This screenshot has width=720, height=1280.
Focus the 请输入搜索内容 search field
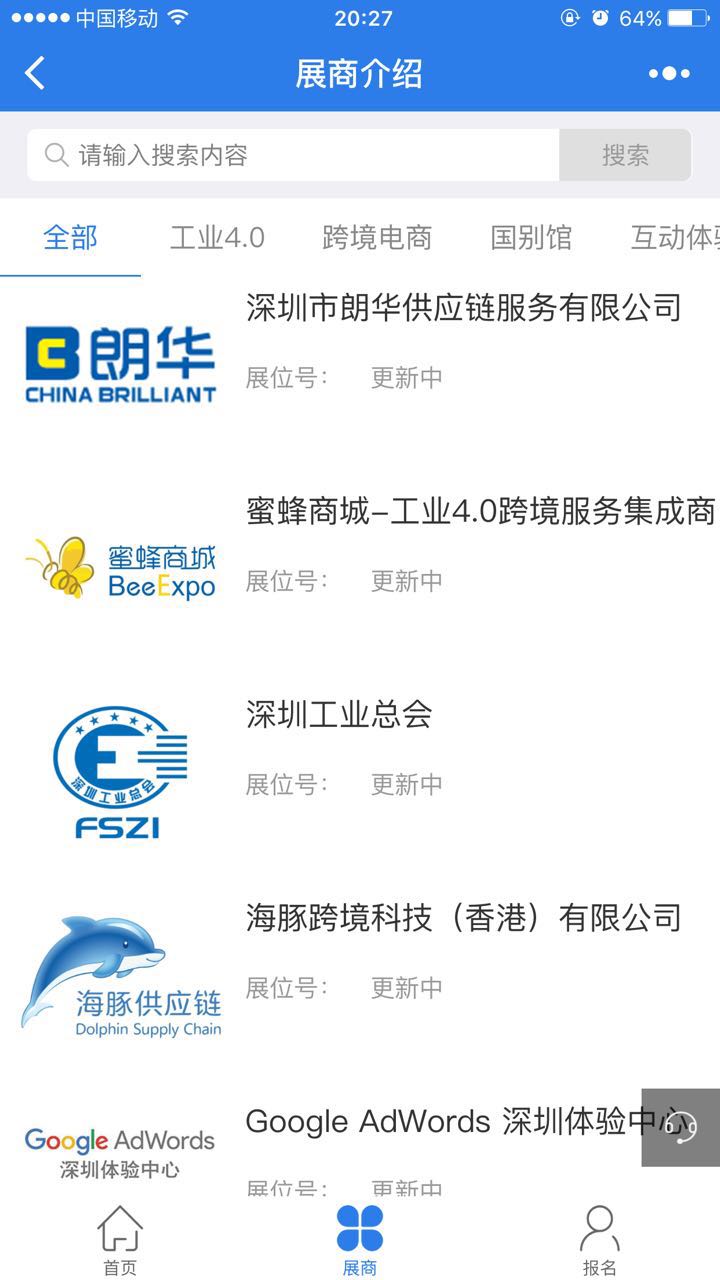[x=293, y=155]
